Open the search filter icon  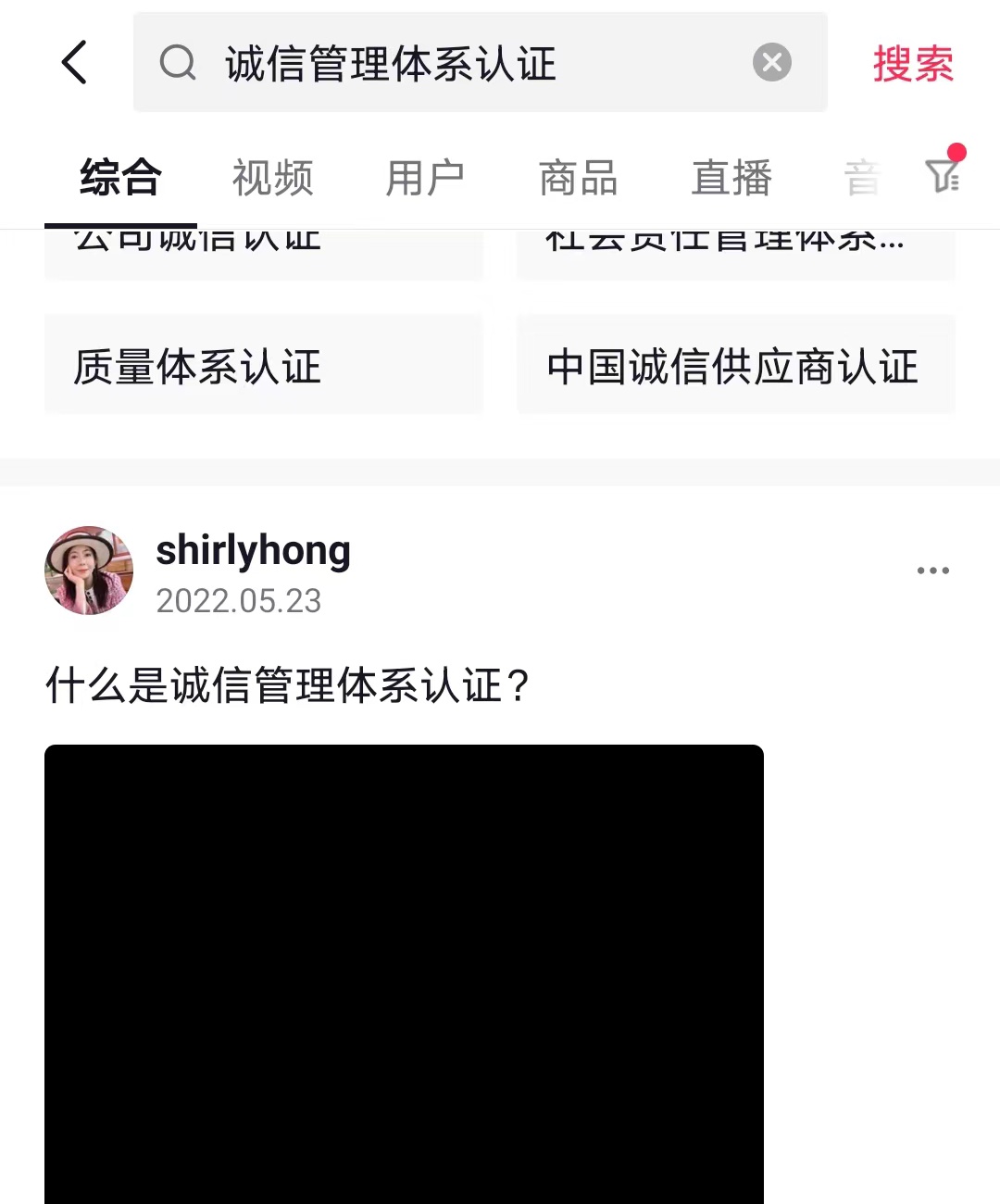pyautogui.click(x=944, y=174)
